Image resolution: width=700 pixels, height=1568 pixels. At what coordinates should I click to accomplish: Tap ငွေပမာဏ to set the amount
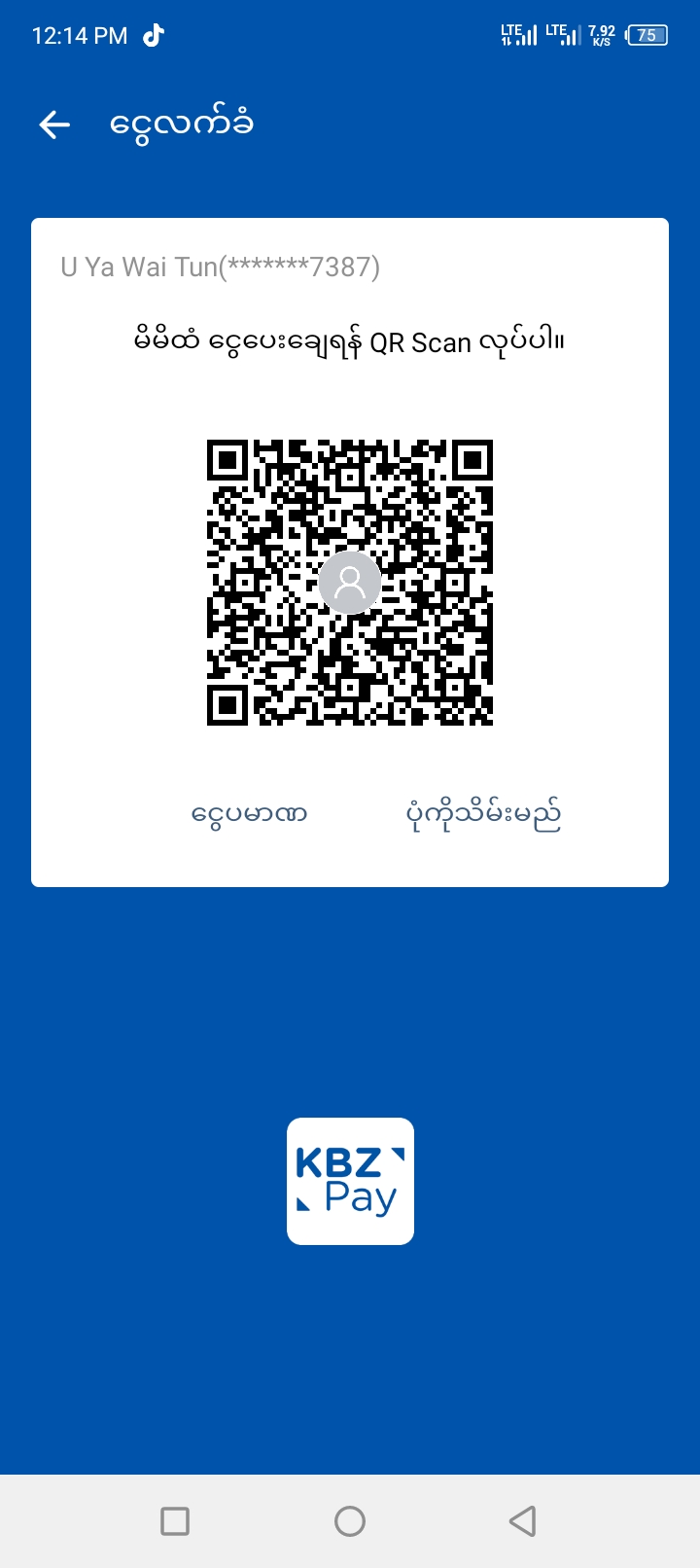pos(249,813)
